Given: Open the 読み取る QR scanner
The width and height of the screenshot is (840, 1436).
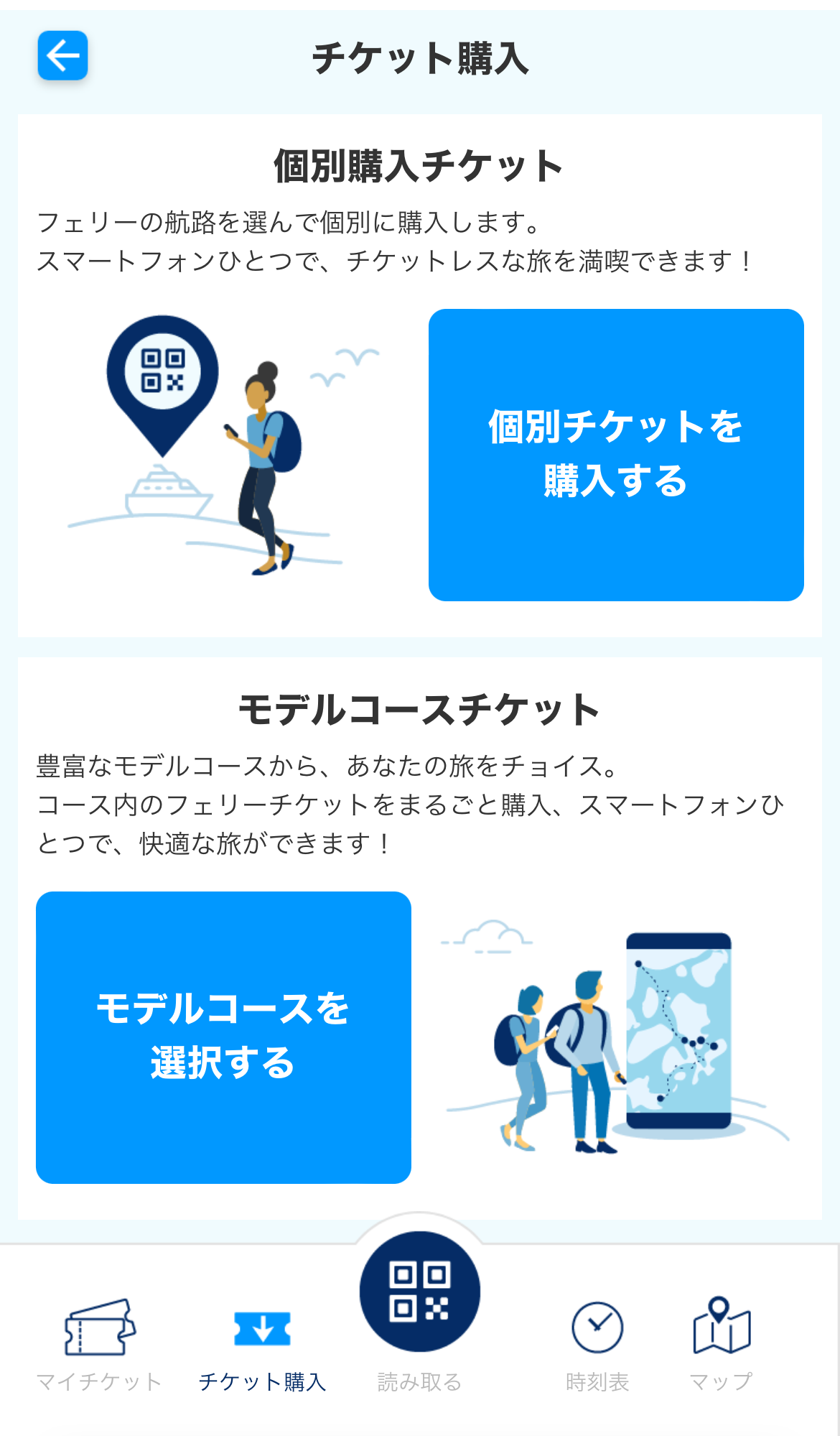Looking at the screenshot, I should [419, 1293].
